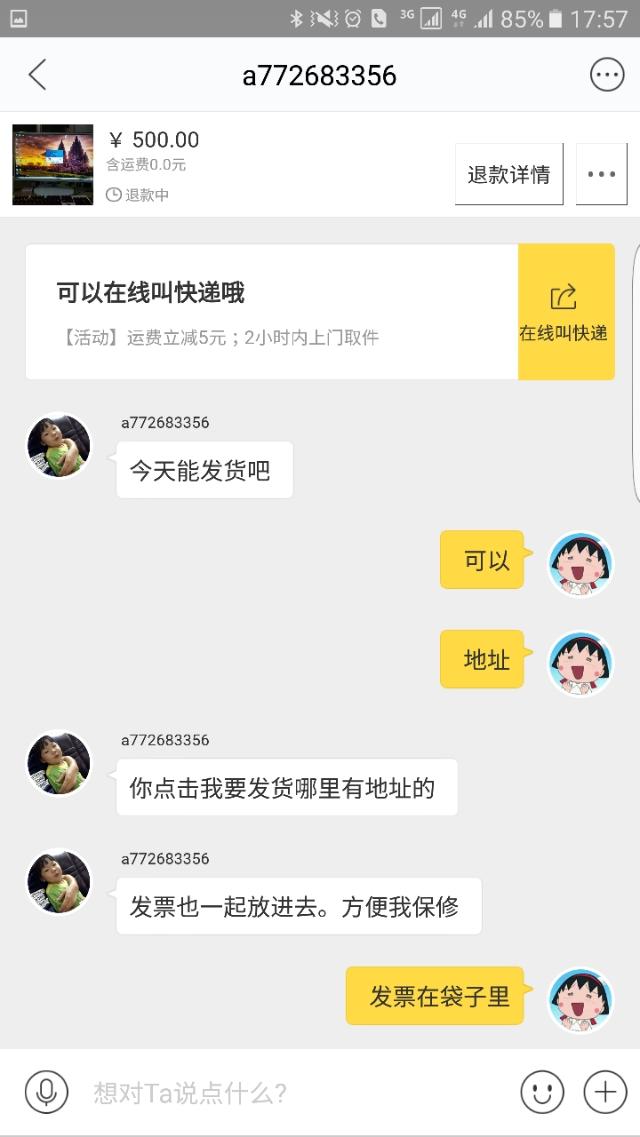Open the emoji picker
The width and height of the screenshot is (640, 1137).
click(x=542, y=1091)
